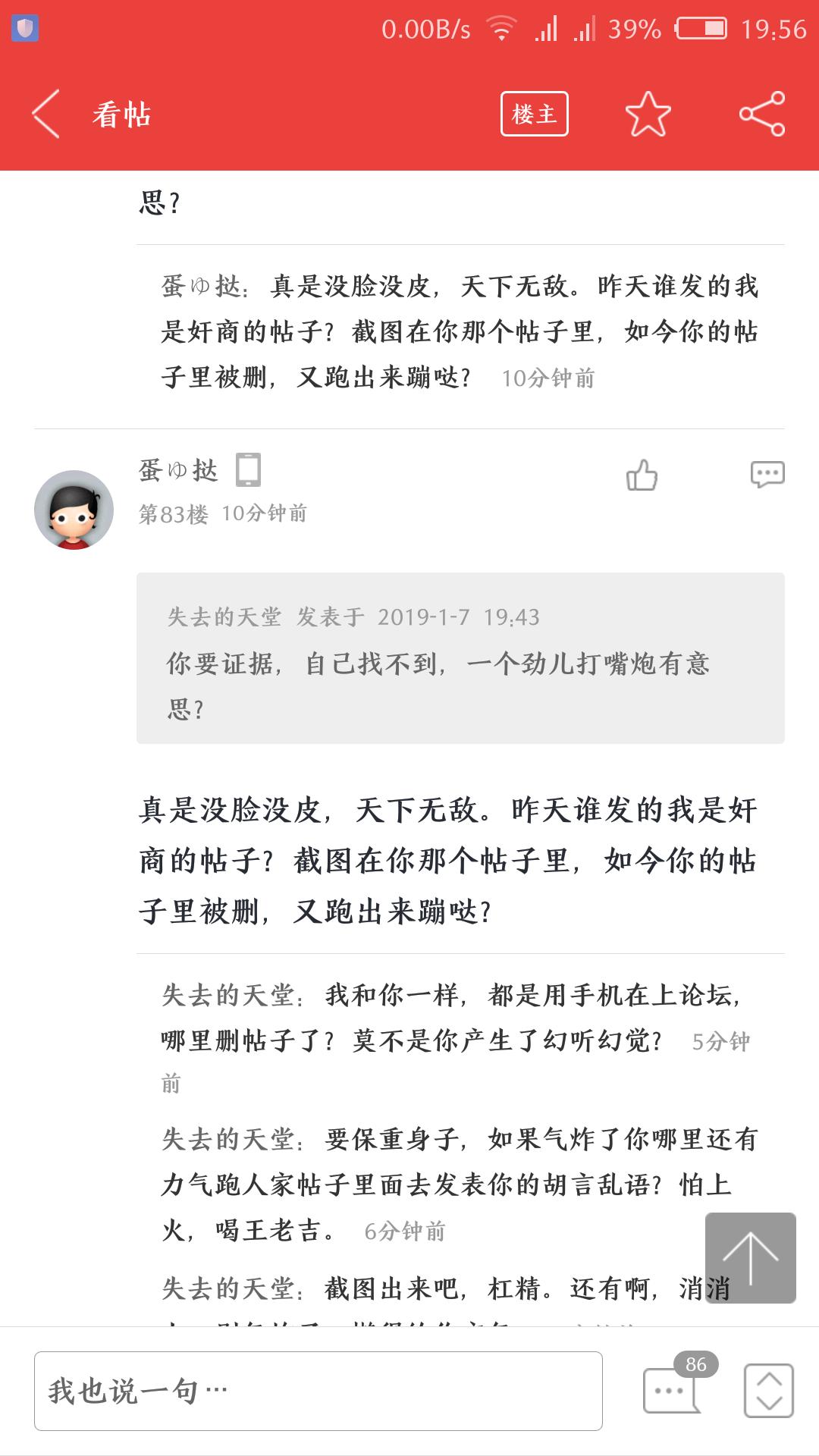Tap the 我也说一句 reply field
Image resolution: width=819 pixels, height=1456 pixels.
318,1391
